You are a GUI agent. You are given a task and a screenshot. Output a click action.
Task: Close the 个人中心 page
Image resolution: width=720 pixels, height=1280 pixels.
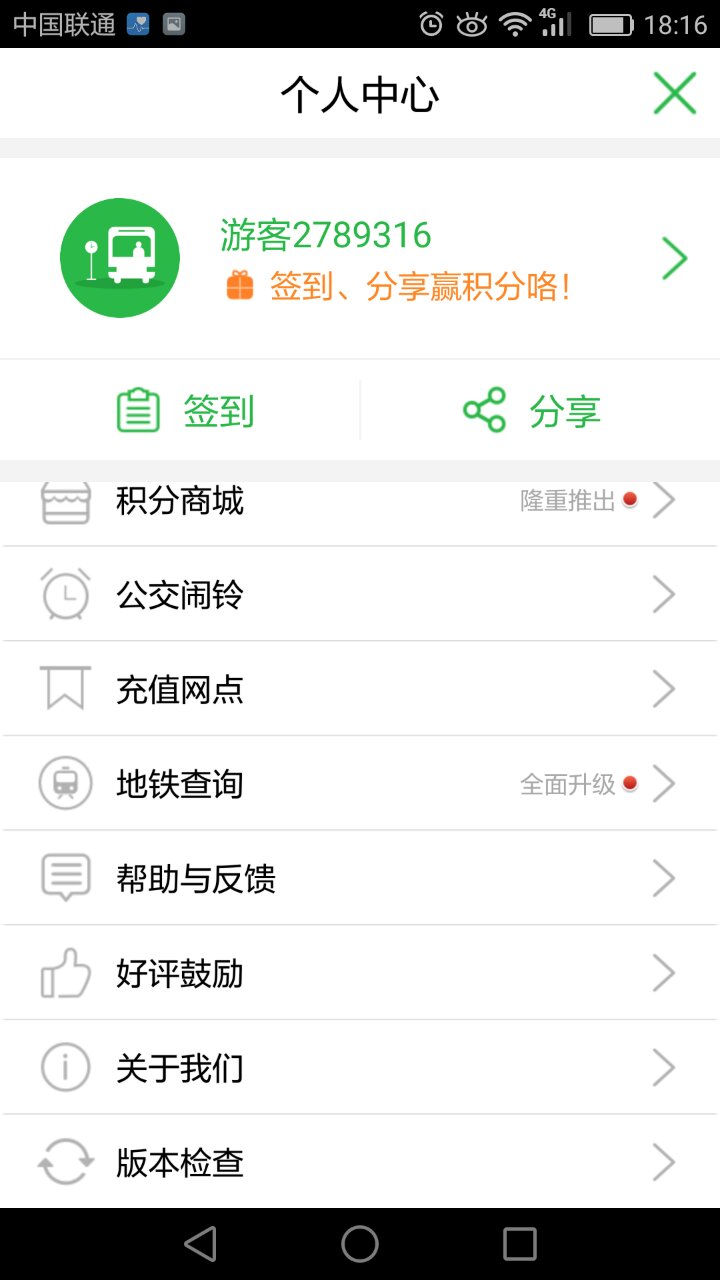tap(674, 94)
